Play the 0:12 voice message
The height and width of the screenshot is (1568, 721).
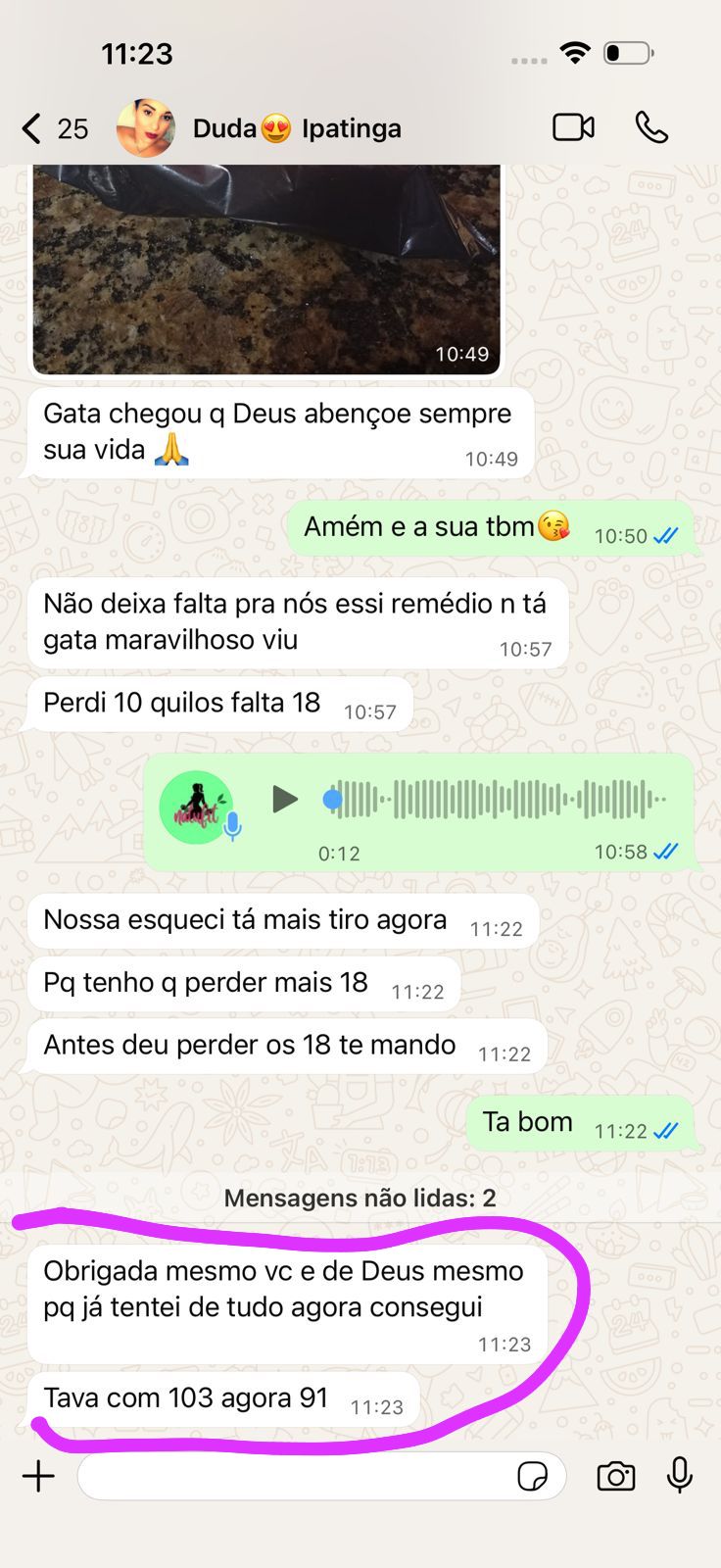point(284,800)
